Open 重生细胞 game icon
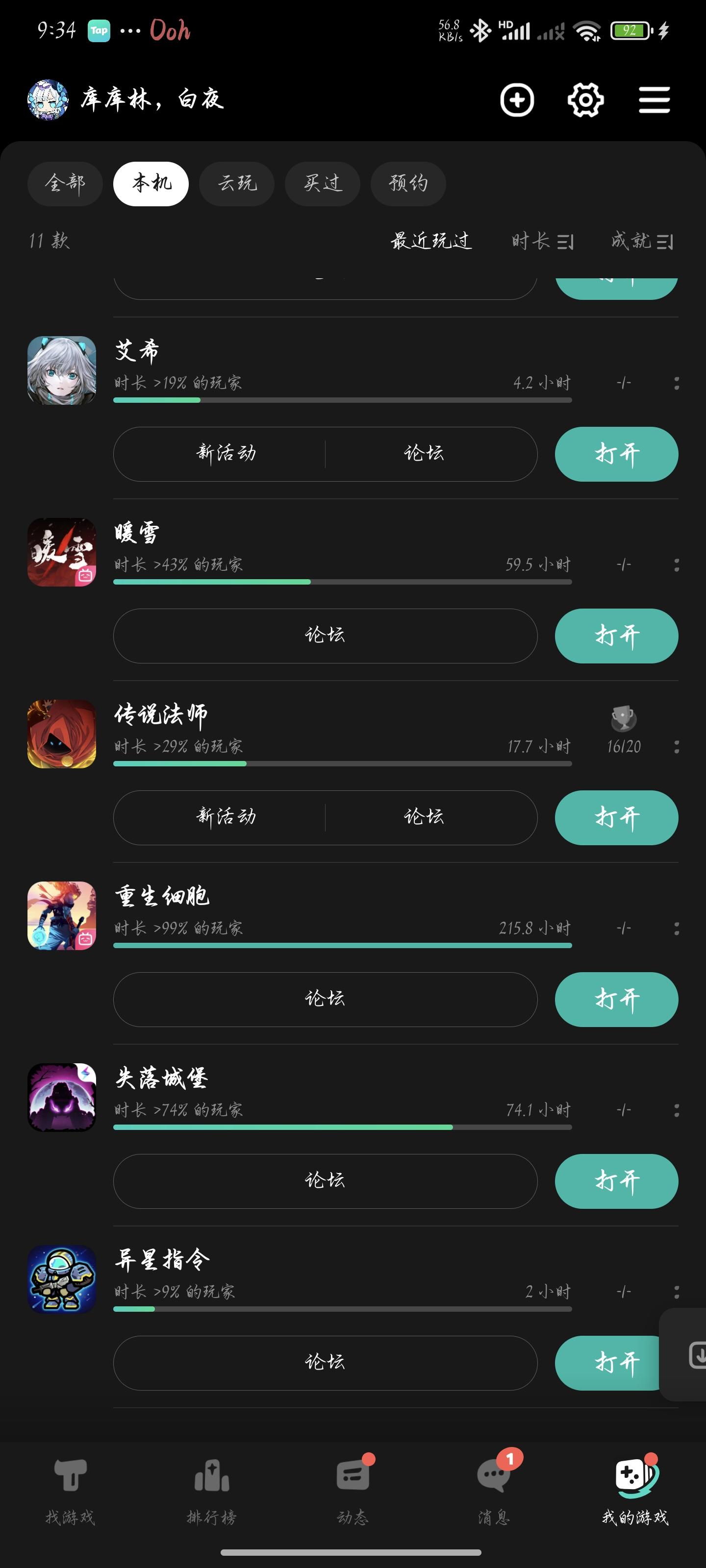 click(61, 915)
